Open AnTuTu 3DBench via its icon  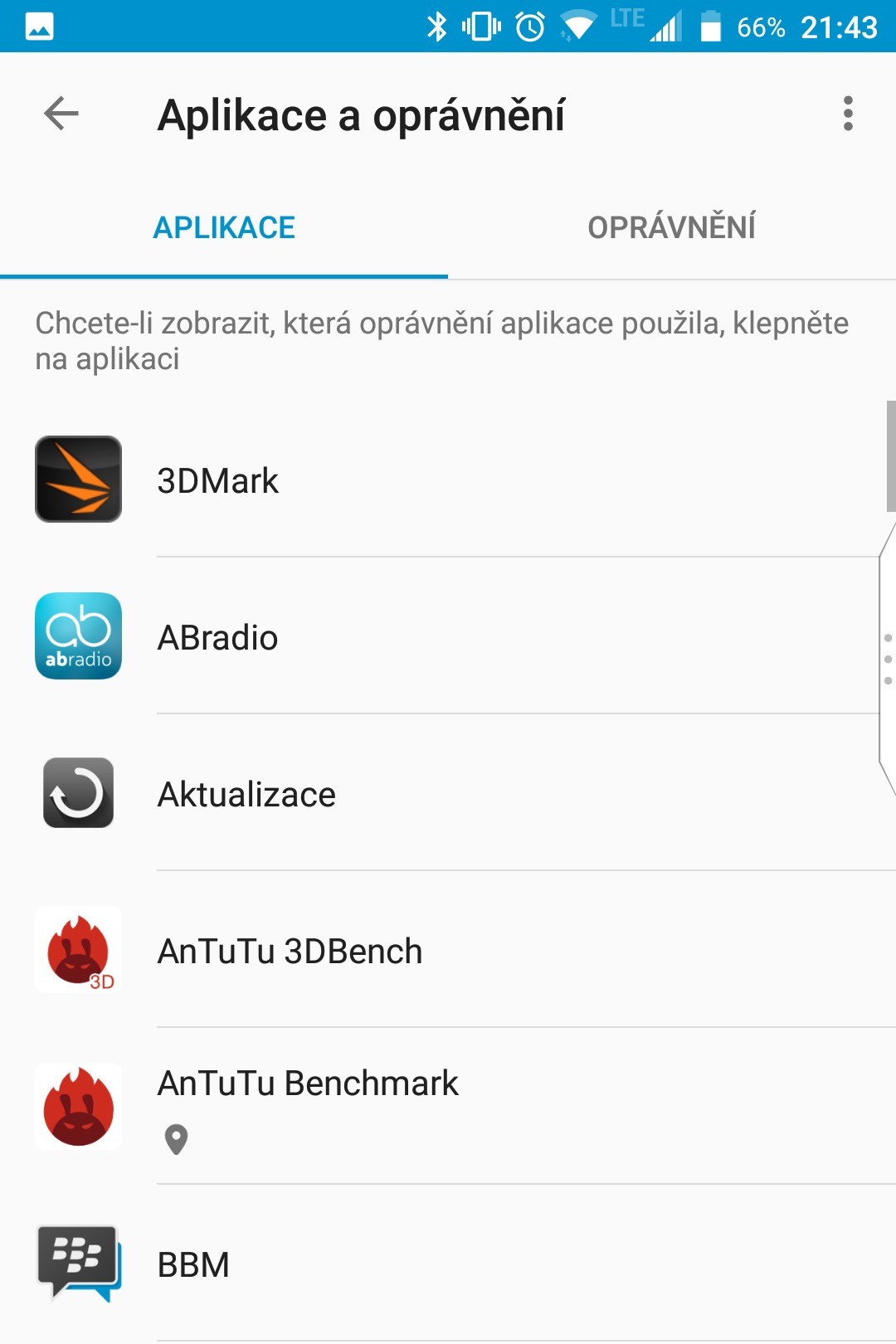point(78,951)
